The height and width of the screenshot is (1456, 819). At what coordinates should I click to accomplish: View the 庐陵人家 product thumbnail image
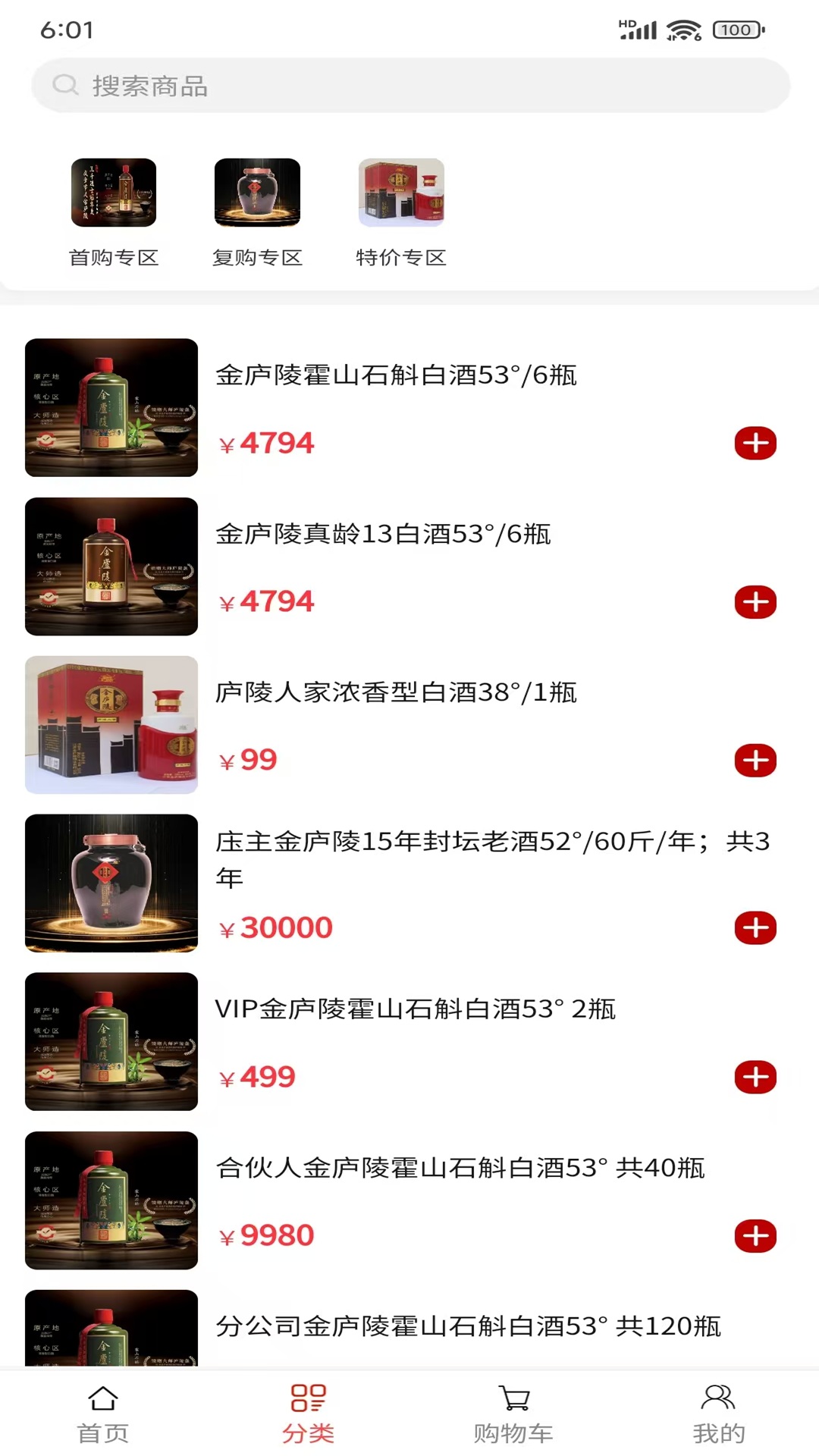pos(111,725)
